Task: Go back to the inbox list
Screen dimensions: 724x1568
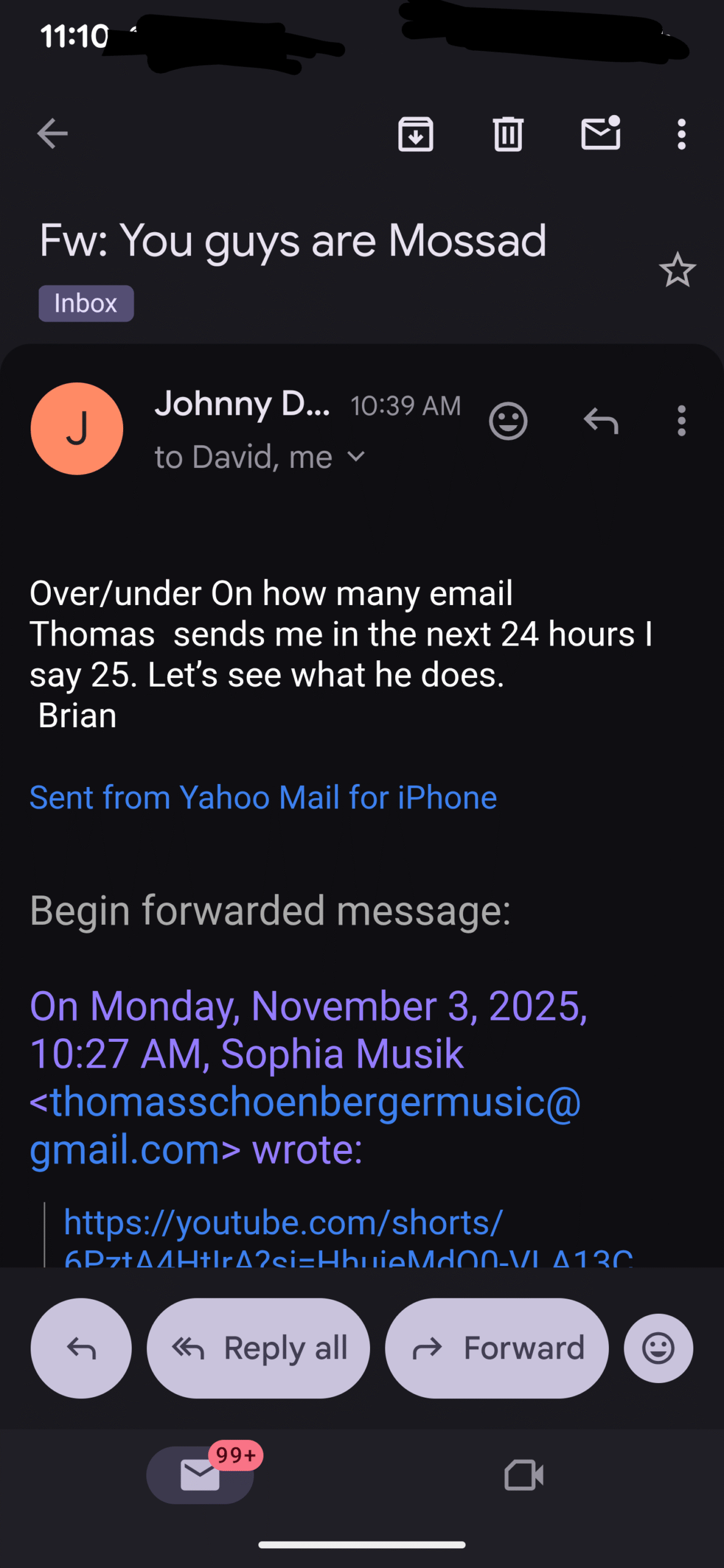Action: pyautogui.click(x=53, y=134)
